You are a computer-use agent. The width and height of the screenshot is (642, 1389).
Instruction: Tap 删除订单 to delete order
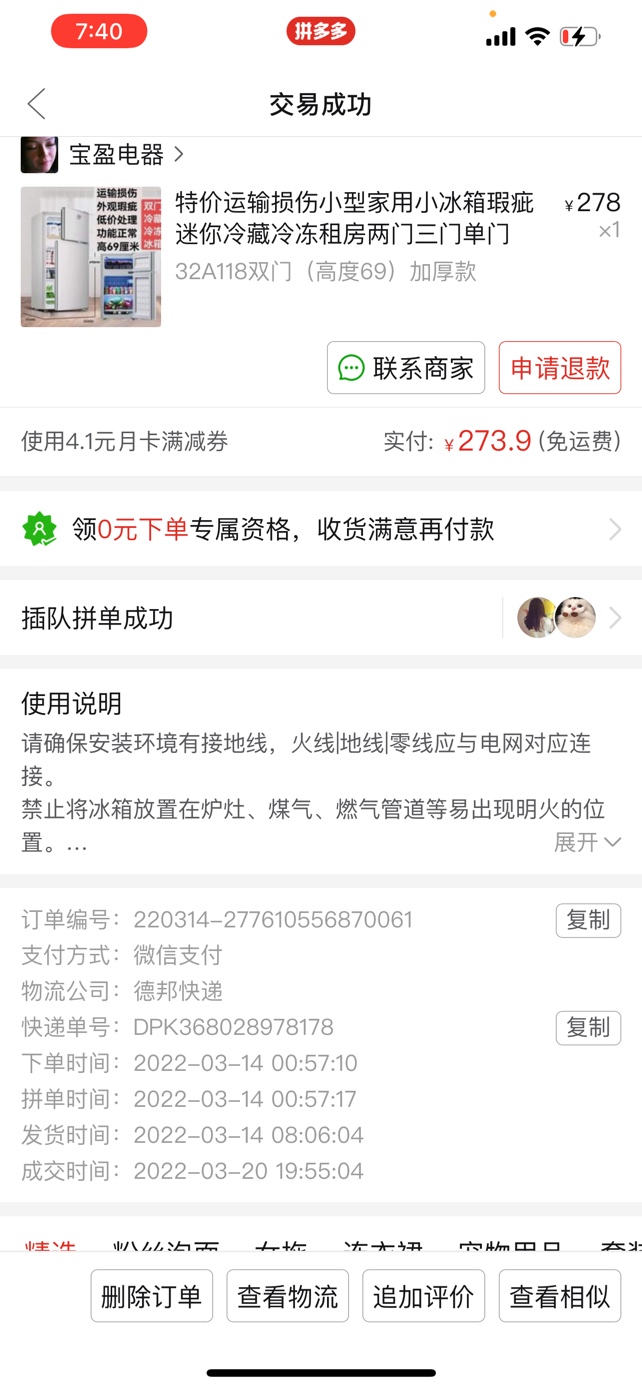152,1297
